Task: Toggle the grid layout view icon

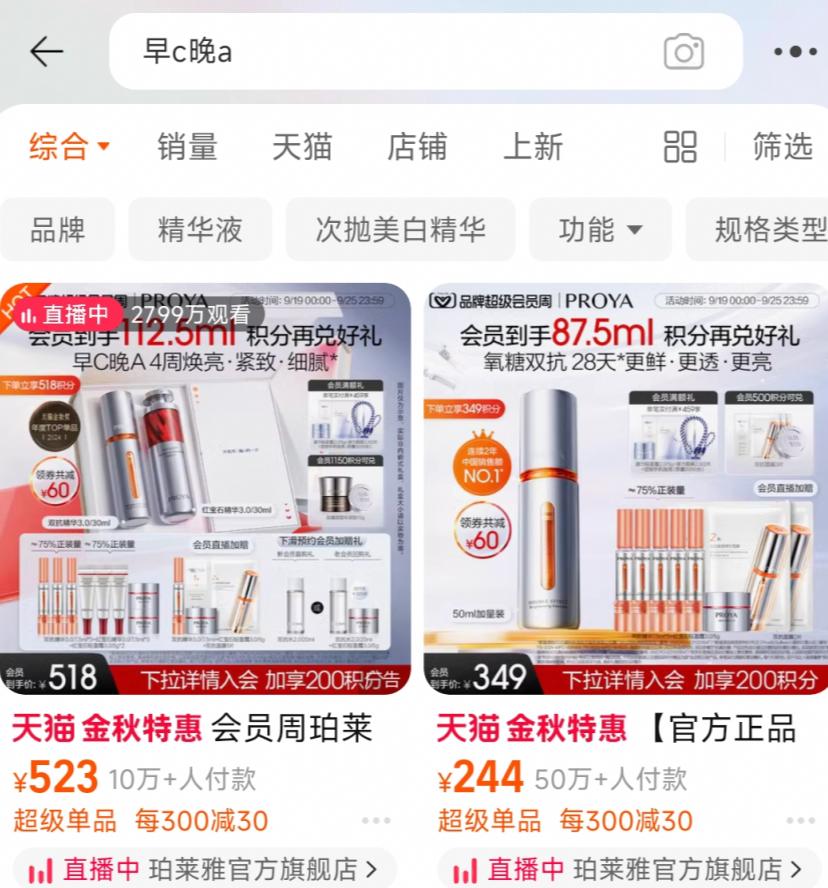Action: coord(680,147)
